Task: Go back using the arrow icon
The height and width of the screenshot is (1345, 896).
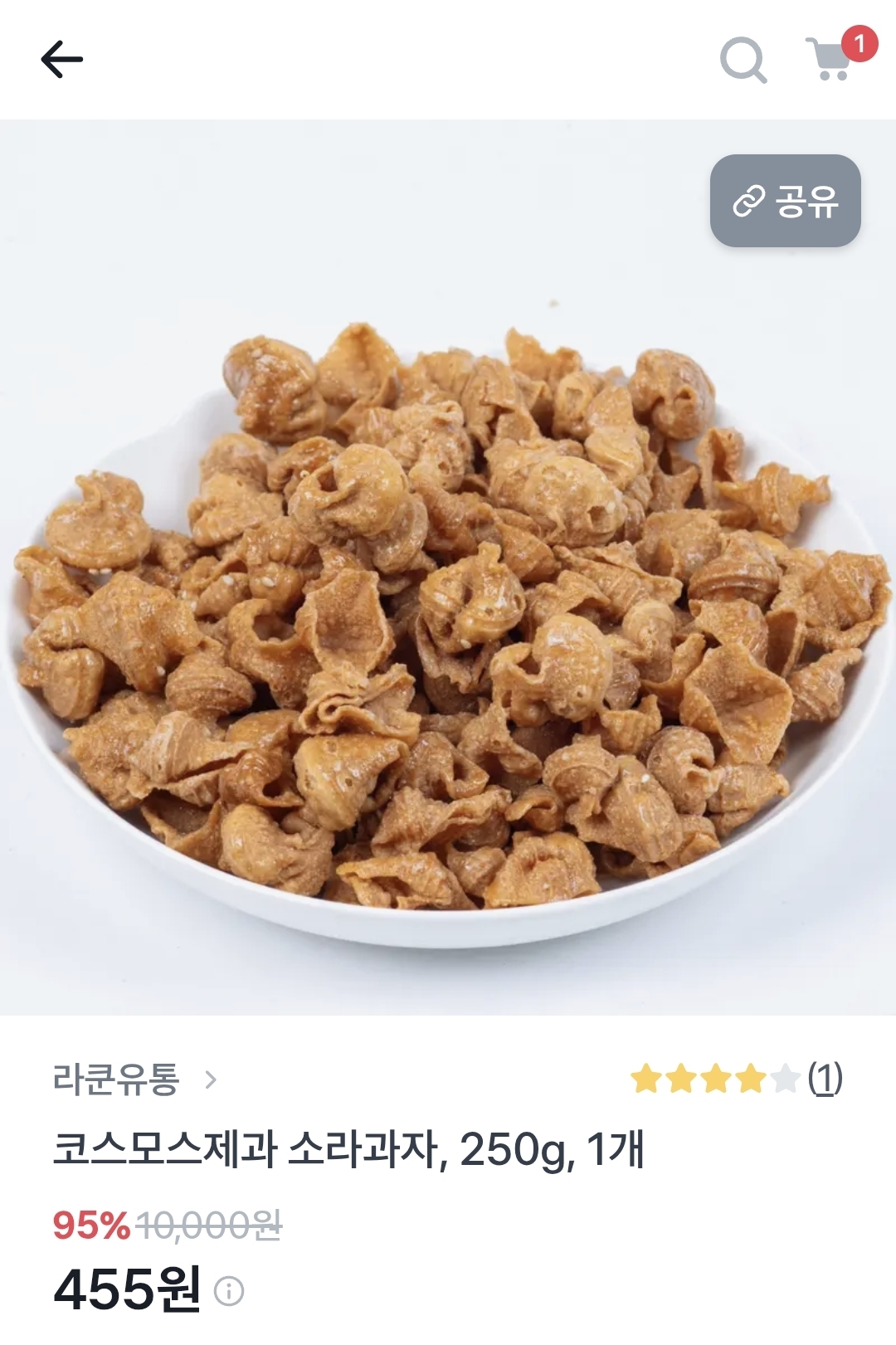Action: pos(62,60)
